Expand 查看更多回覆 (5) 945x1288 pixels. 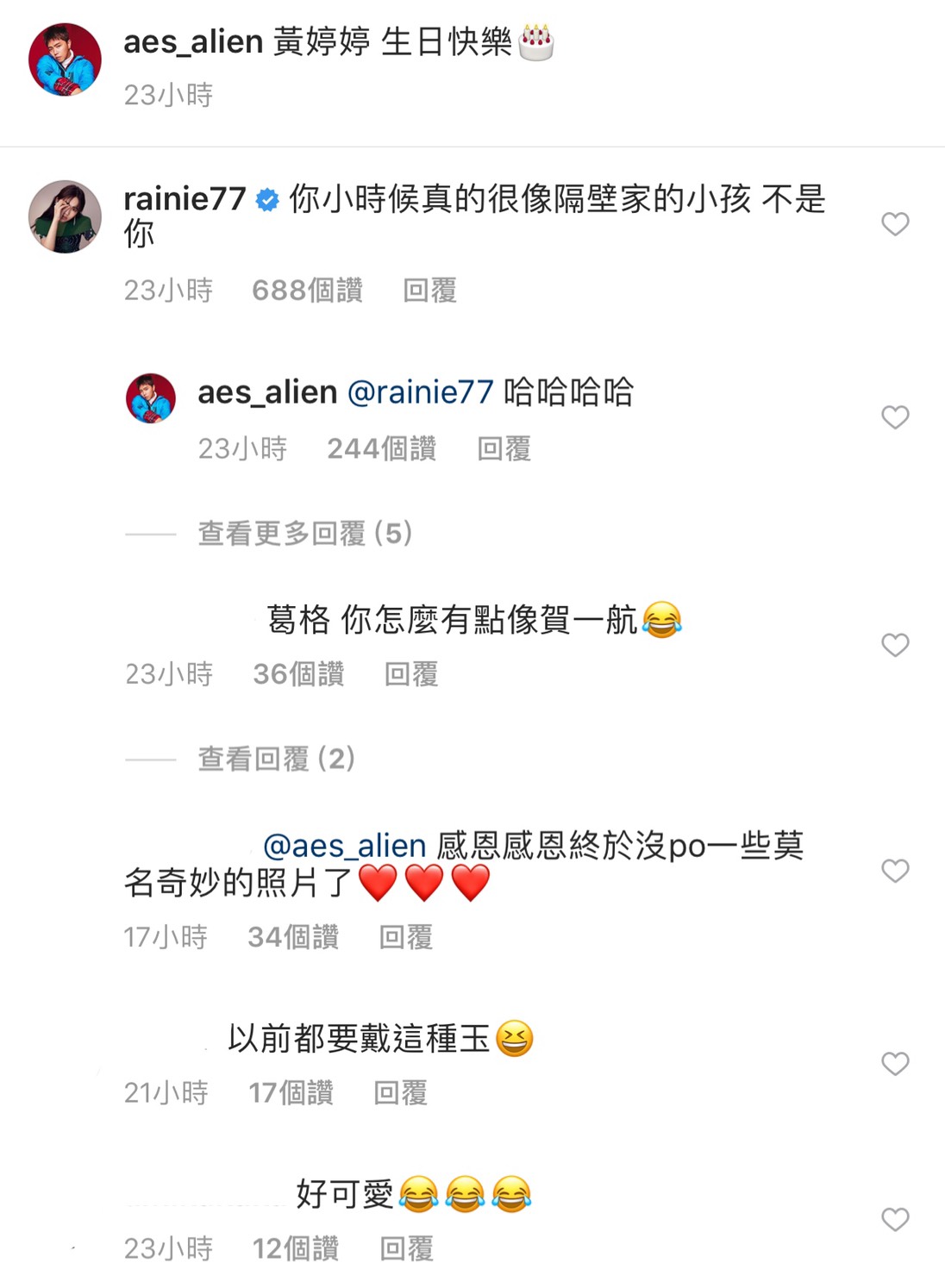point(304,534)
